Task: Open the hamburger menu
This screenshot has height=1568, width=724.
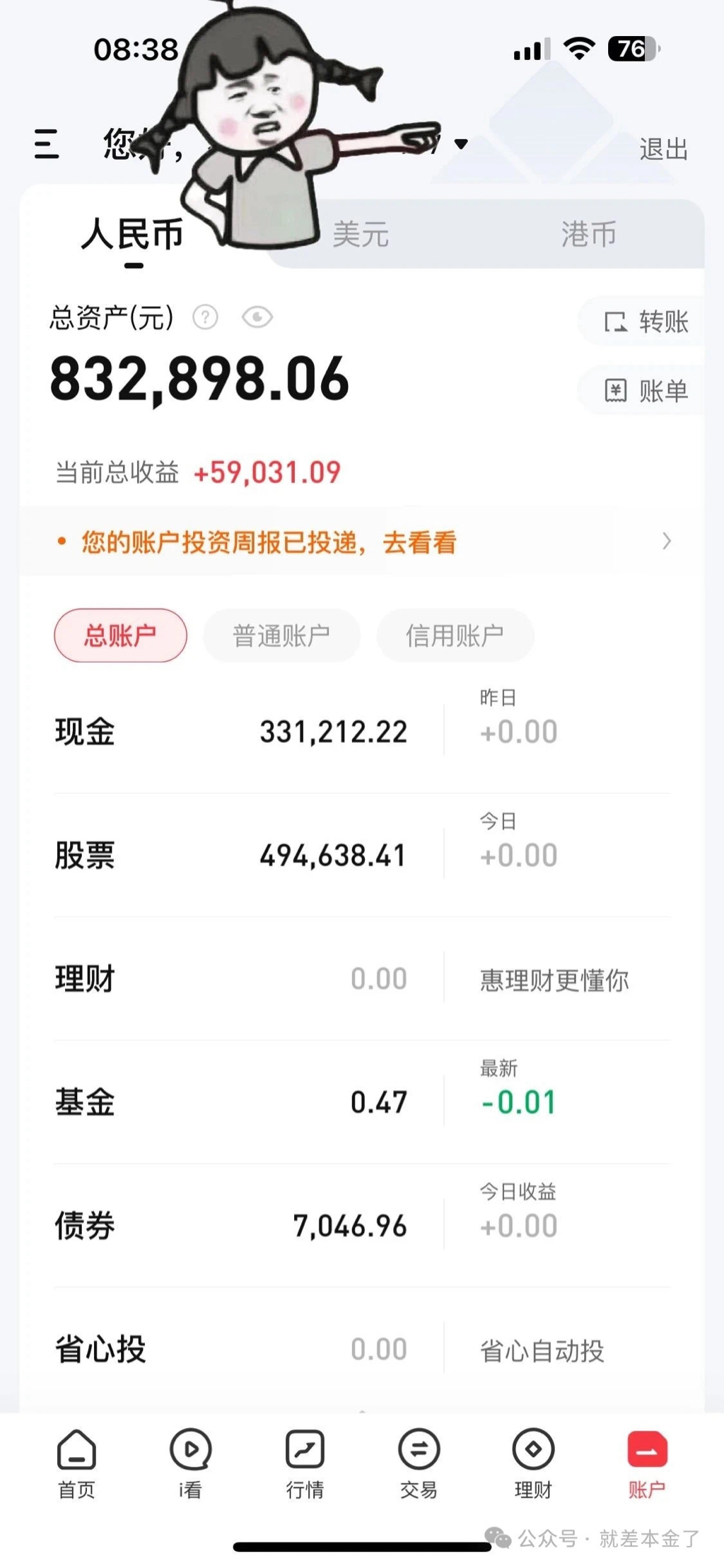Action: point(47,144)
